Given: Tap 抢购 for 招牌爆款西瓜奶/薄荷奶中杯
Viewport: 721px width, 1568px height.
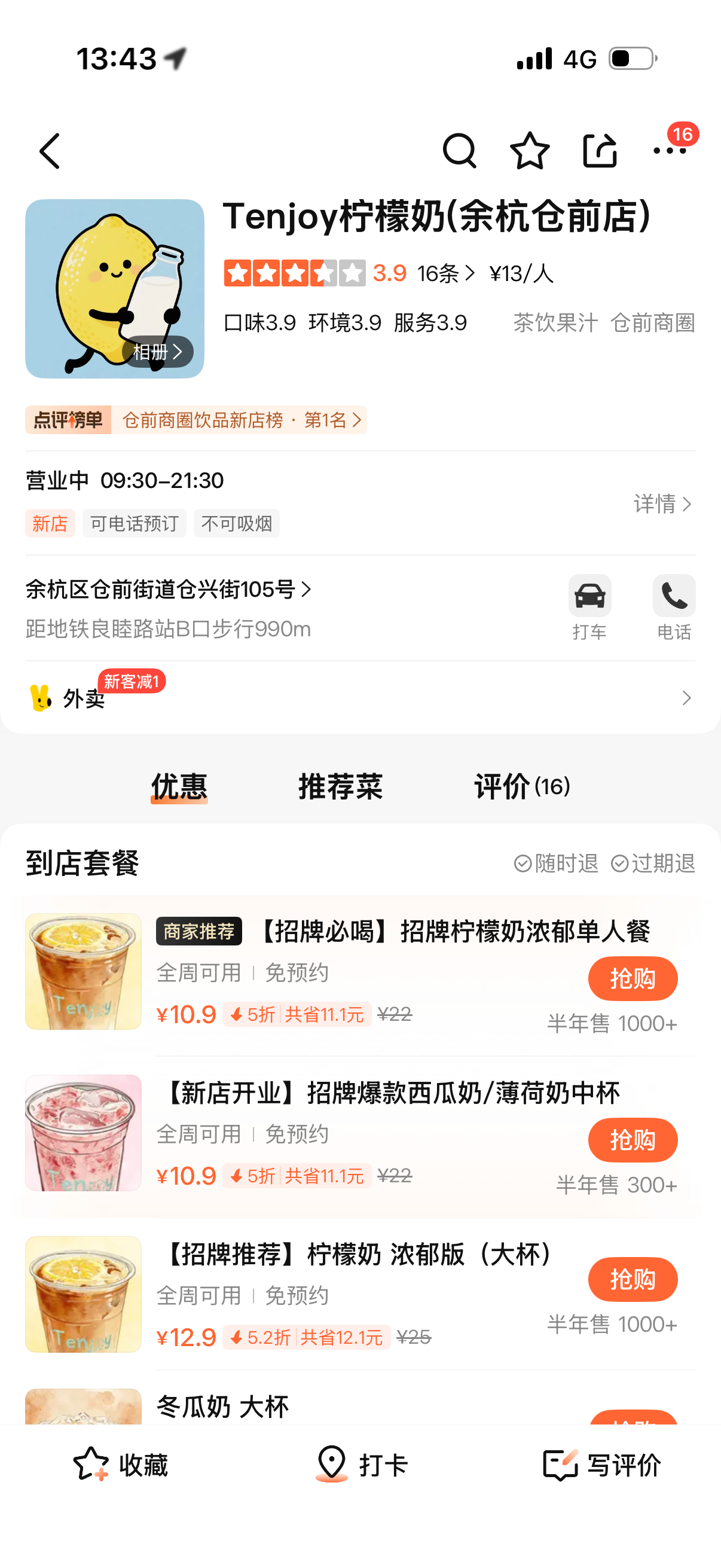Looking at the screenshot, I should pyautogui.click(x=633, y=1140).
